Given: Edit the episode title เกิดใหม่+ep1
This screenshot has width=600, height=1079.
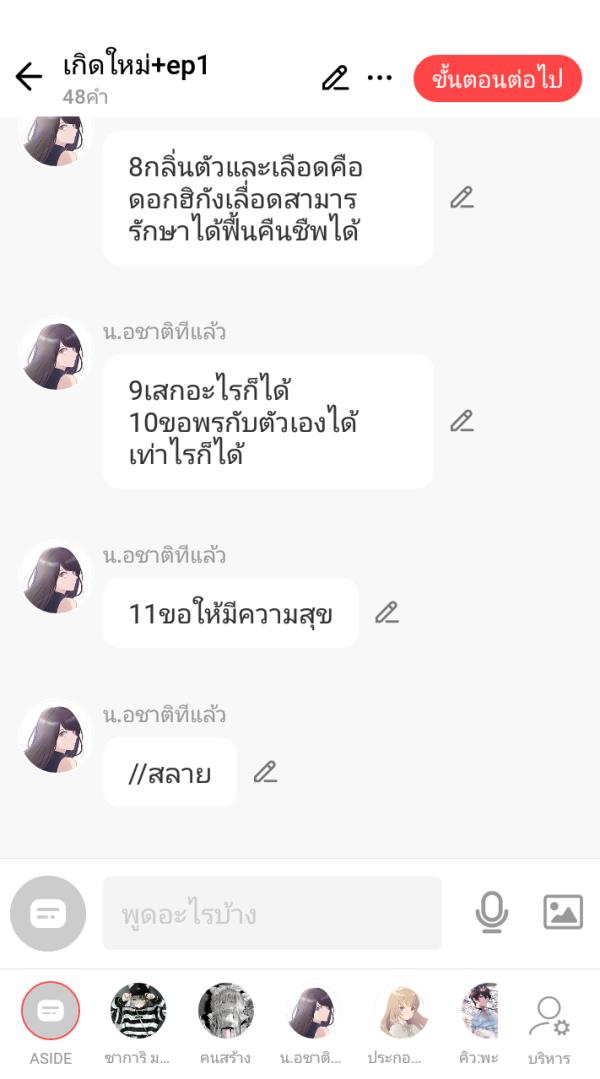Looking at the screenshot, I should [335, 78].
